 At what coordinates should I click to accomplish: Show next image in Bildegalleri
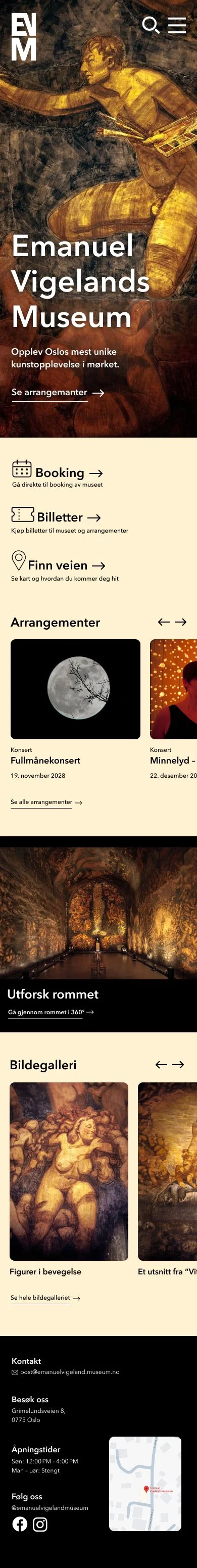pyautogui.click(x=178, y=1065)
